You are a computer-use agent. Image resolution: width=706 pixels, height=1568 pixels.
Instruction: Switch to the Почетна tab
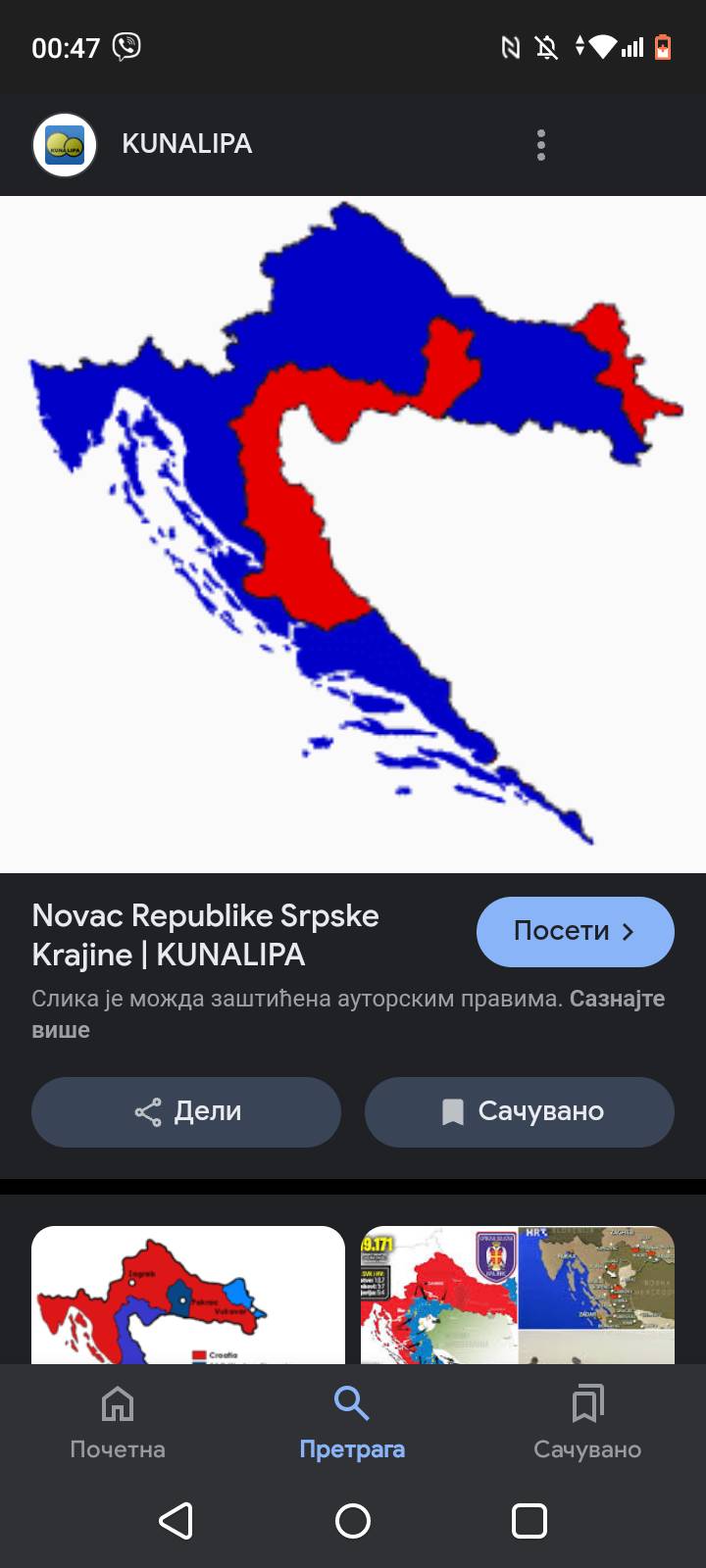click(118, 1423)
